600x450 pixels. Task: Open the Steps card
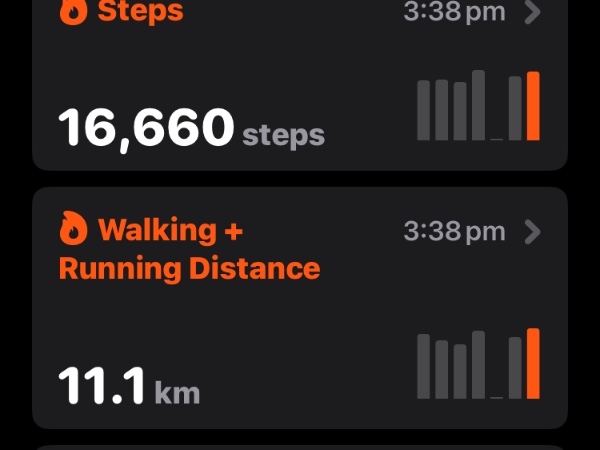tap(300, 85)
